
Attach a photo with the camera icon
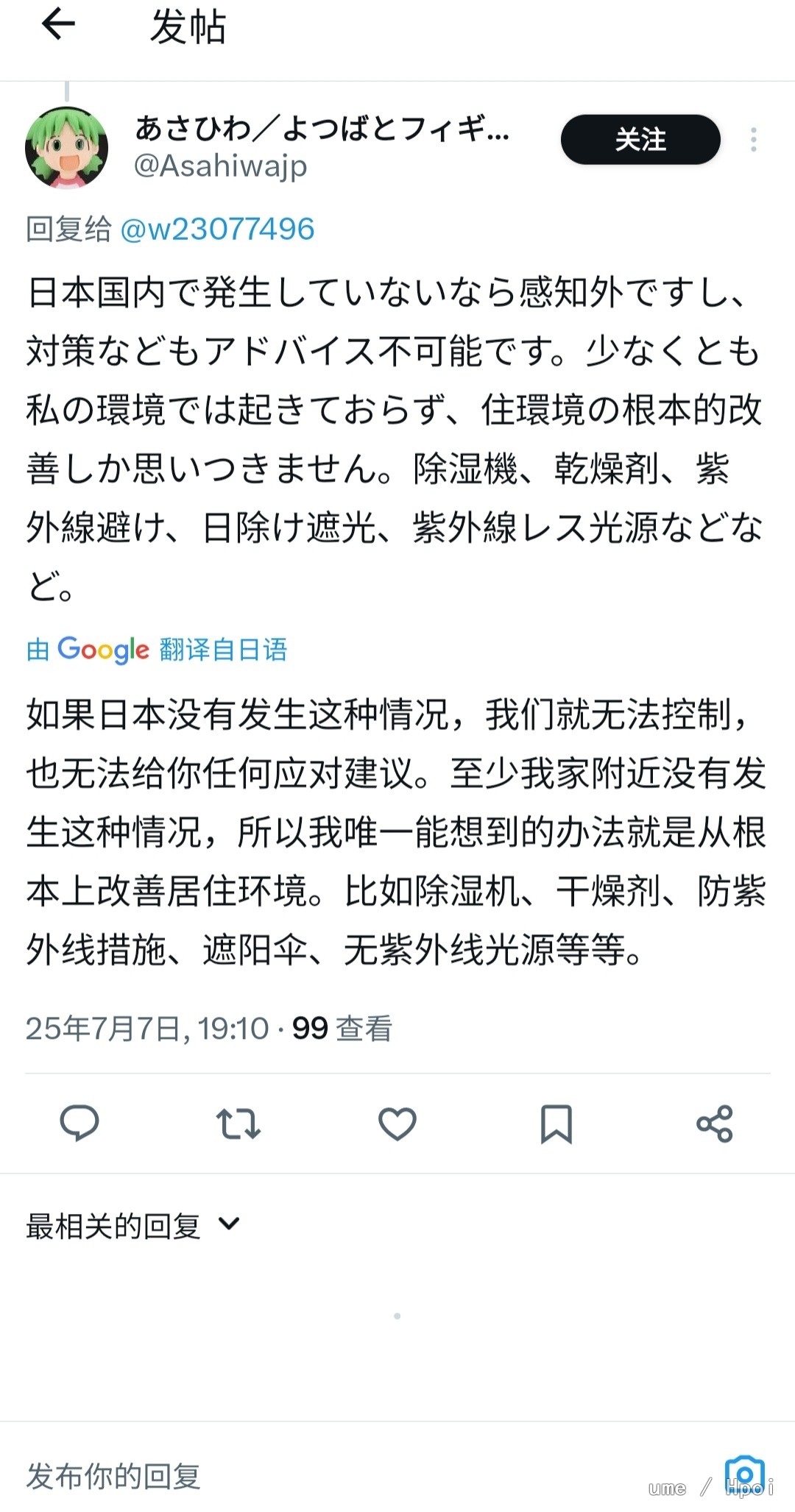point(744,1474)
